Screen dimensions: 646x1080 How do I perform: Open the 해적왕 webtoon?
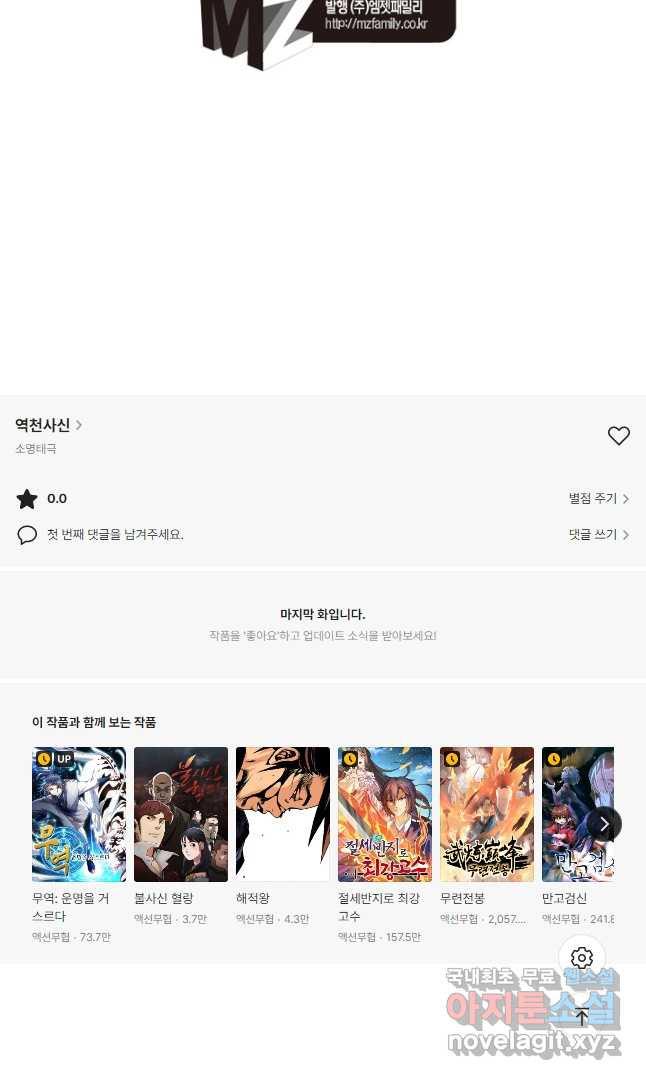[x=283, y=814]
